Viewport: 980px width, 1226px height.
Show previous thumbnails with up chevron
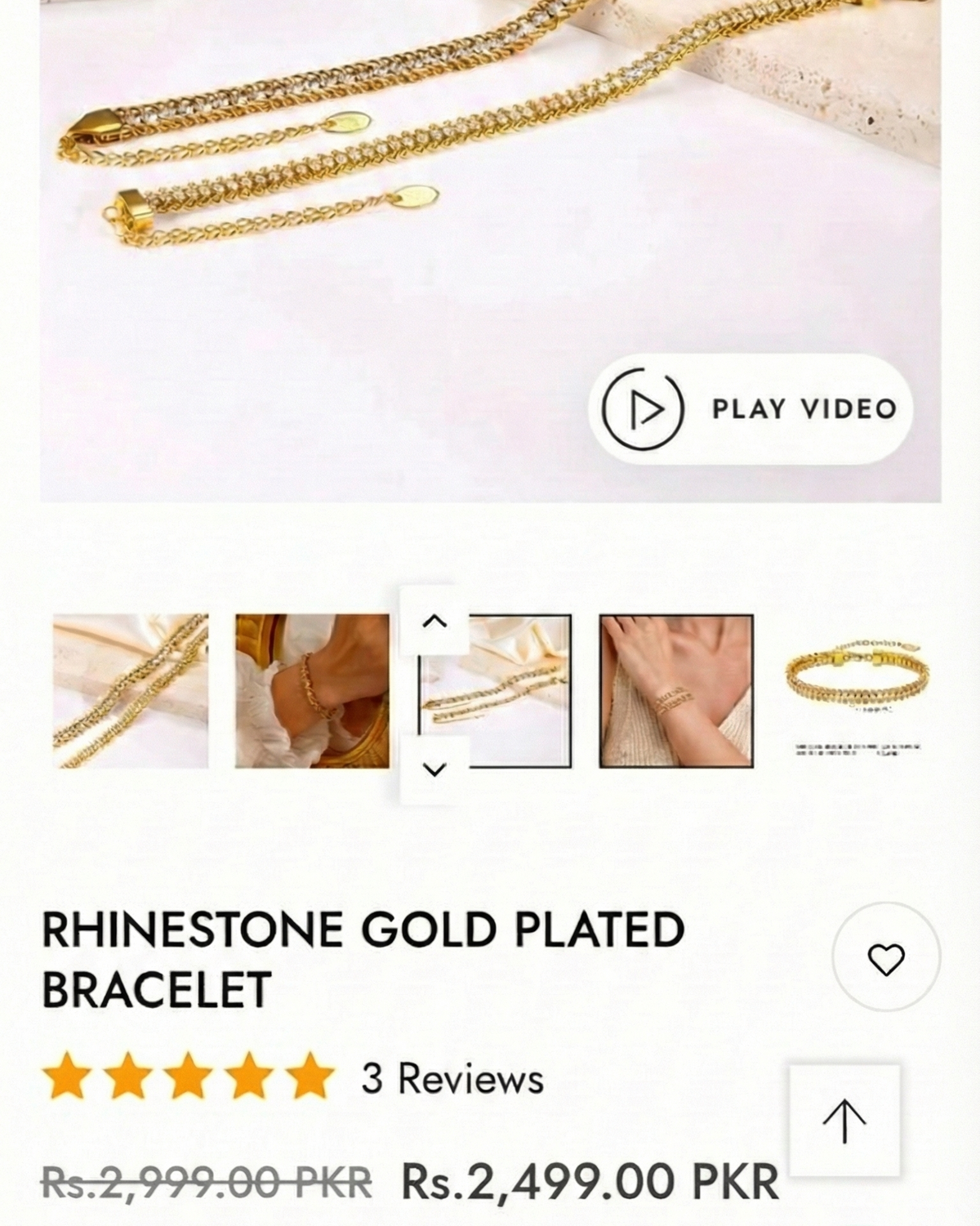click(x=434, y=622)
